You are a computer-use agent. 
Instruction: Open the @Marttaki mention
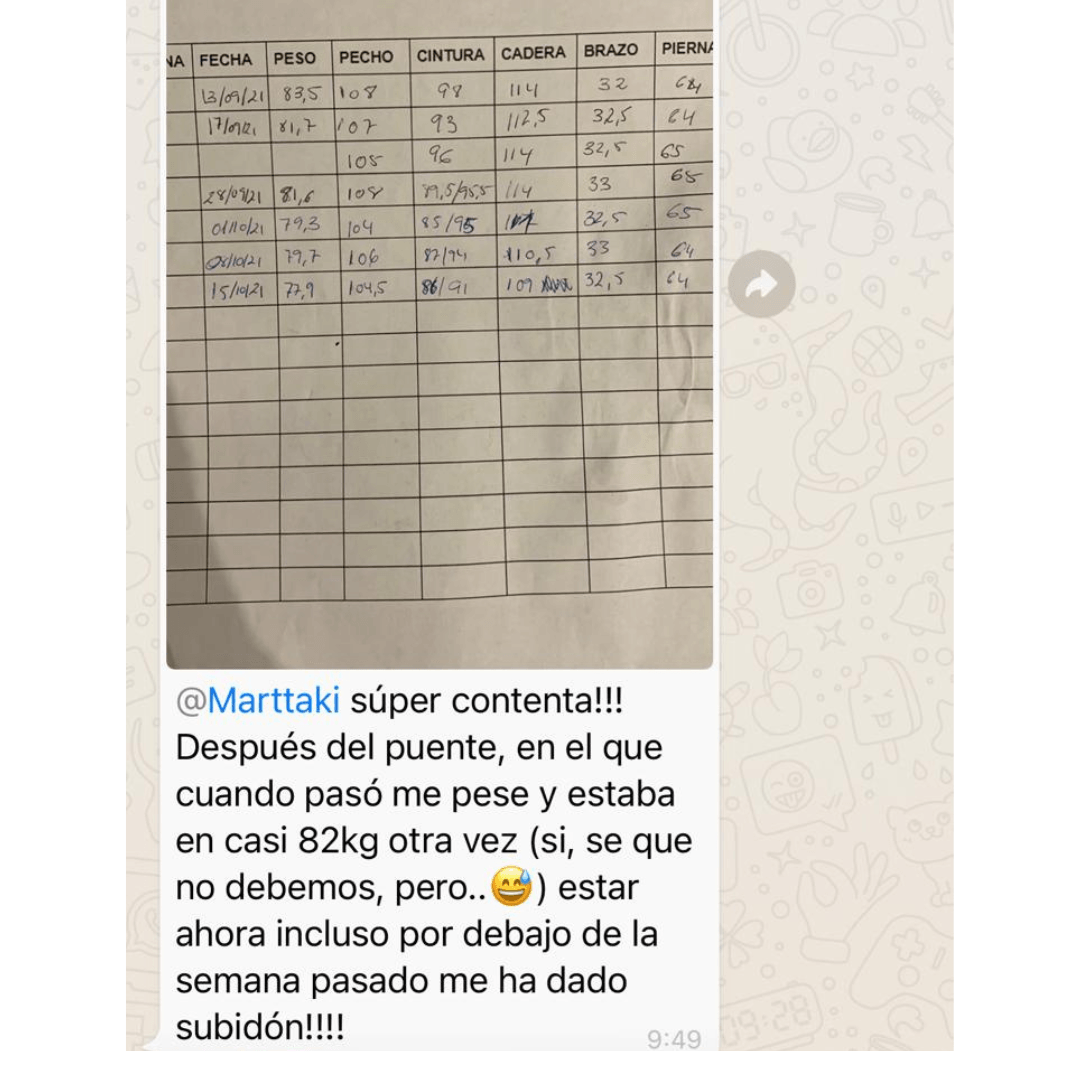(x=258, y=701)
